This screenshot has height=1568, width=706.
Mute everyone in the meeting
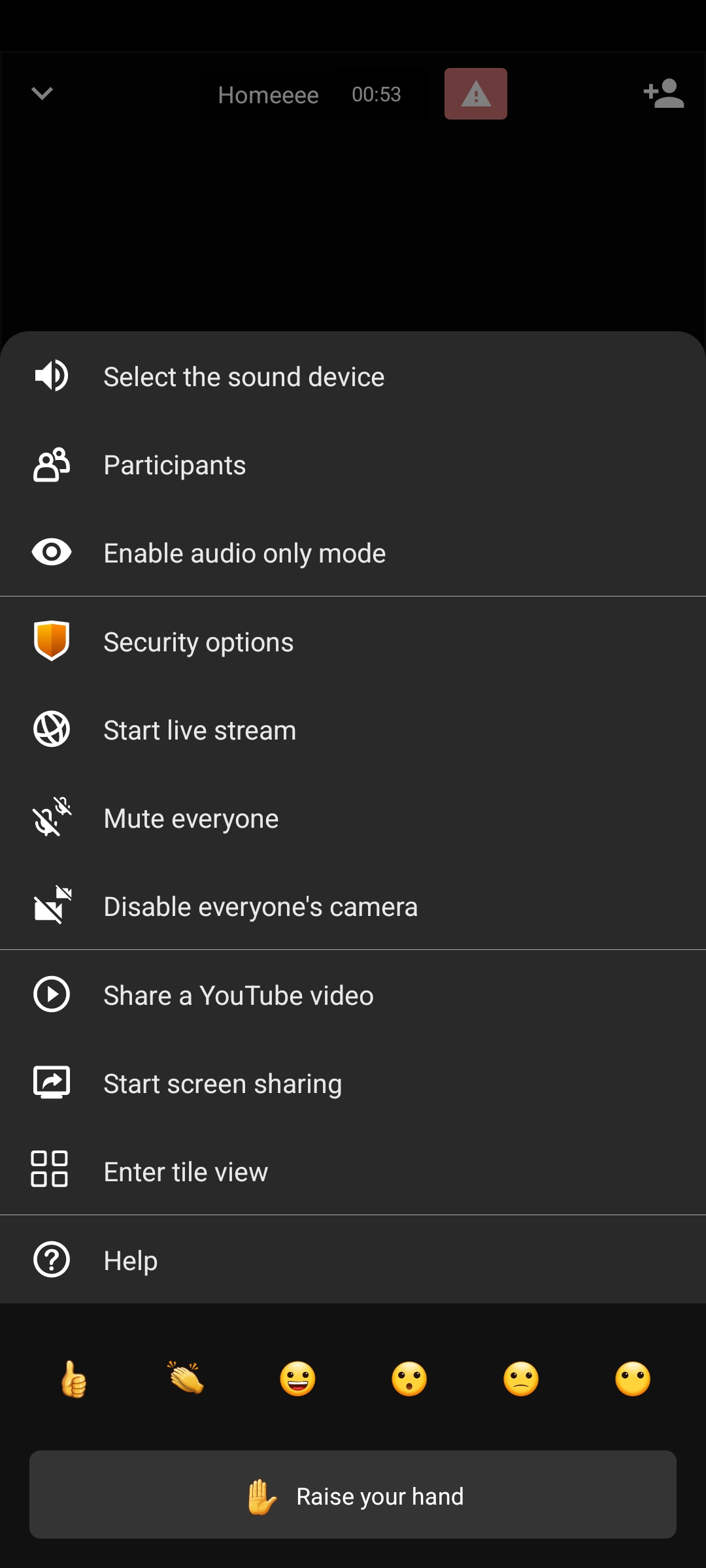tap(191, 819)
